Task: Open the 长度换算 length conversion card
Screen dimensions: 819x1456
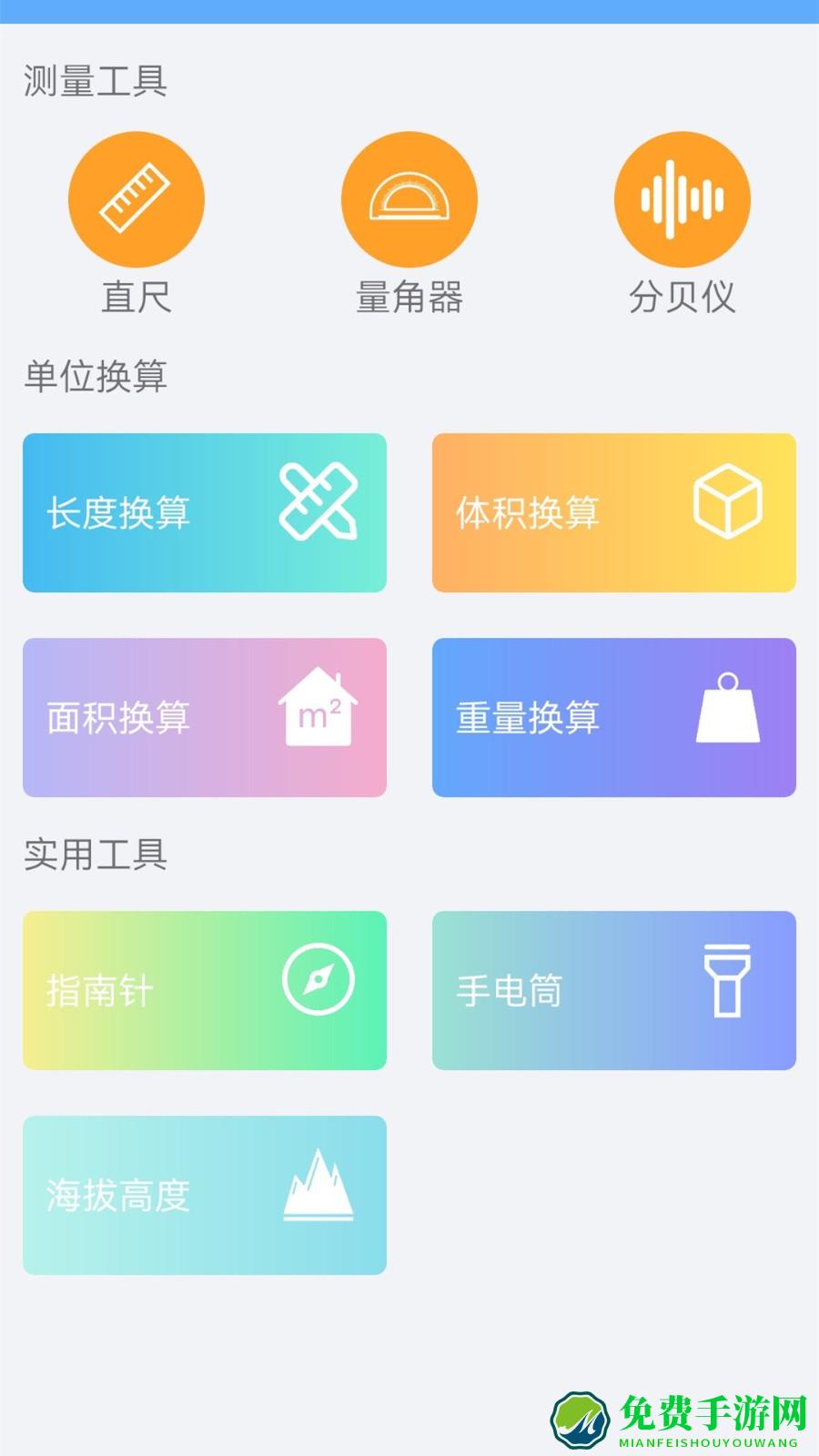Action: pos(205,512)
